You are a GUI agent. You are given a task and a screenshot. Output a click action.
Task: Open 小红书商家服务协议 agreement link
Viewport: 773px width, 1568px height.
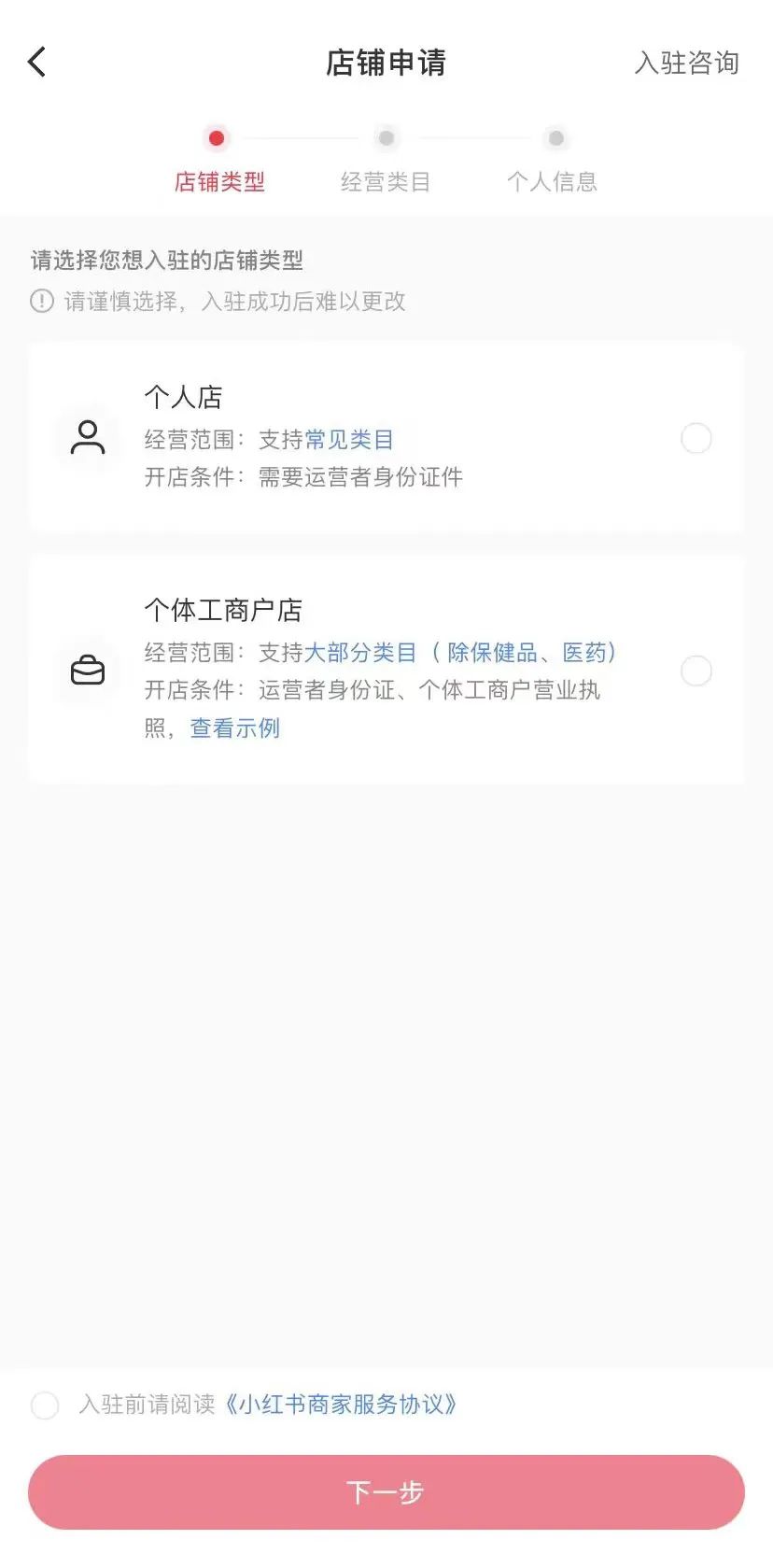coord(342,1404)
